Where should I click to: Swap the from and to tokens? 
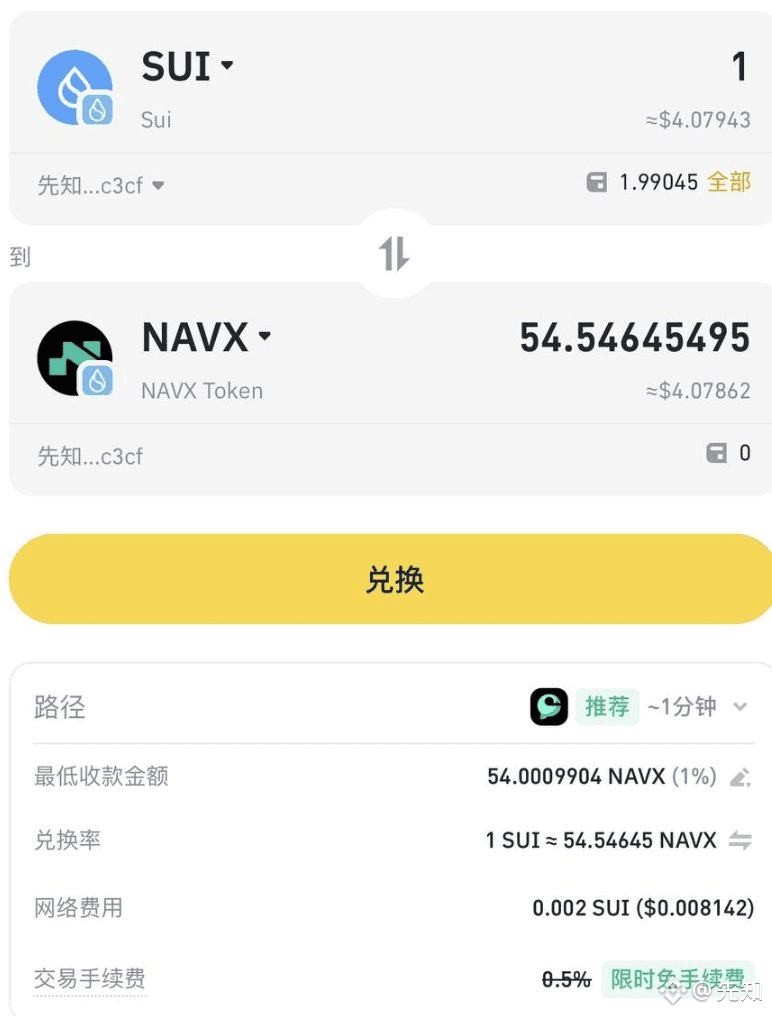pos(394,254)
